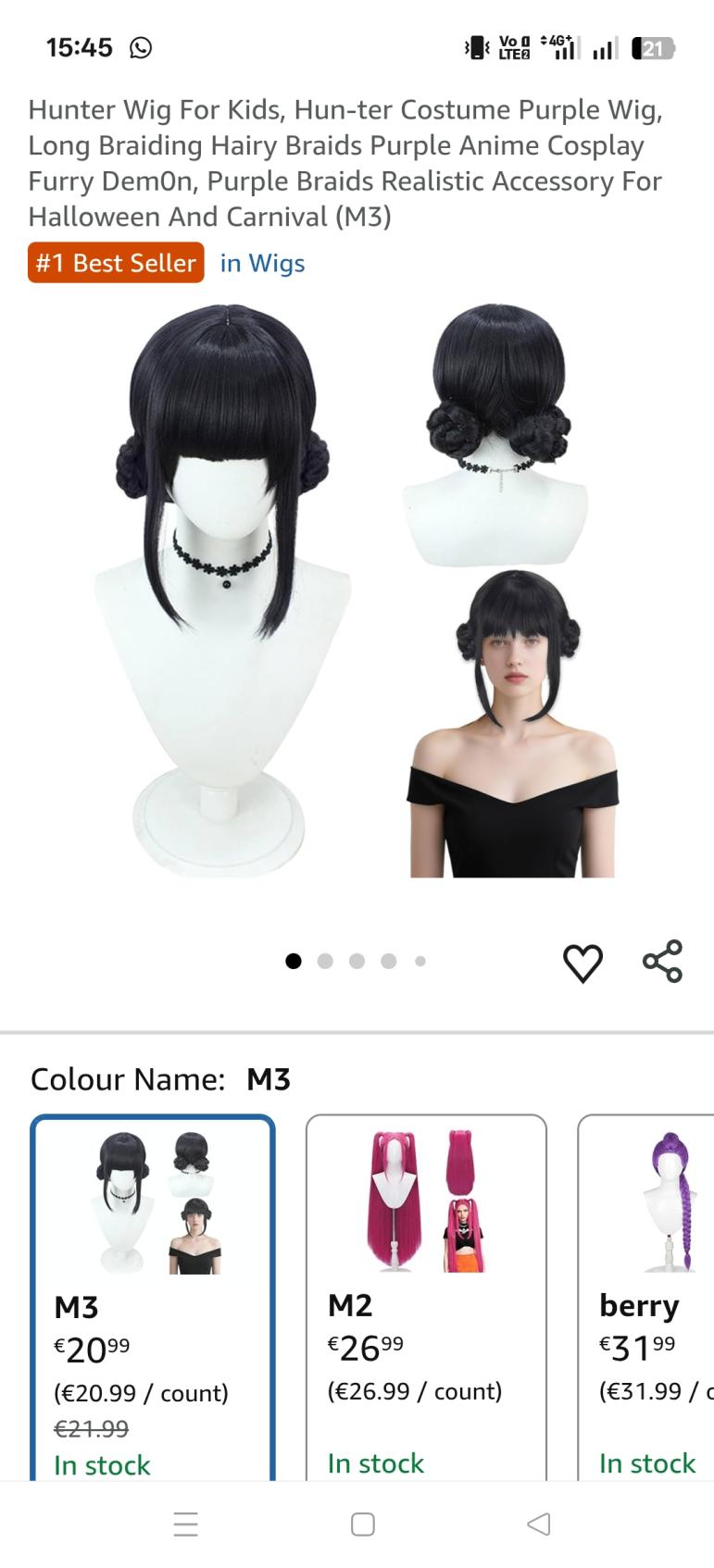
Task: Go back using the system back button
Action: click(x=538, y=1524)
